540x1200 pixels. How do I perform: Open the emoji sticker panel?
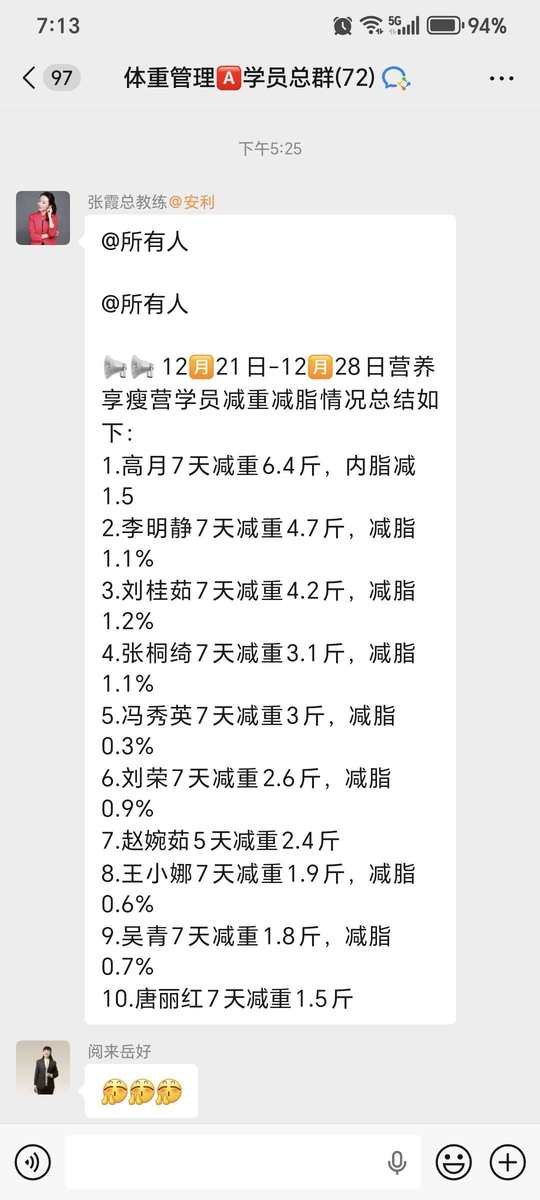pos(454,1162)
